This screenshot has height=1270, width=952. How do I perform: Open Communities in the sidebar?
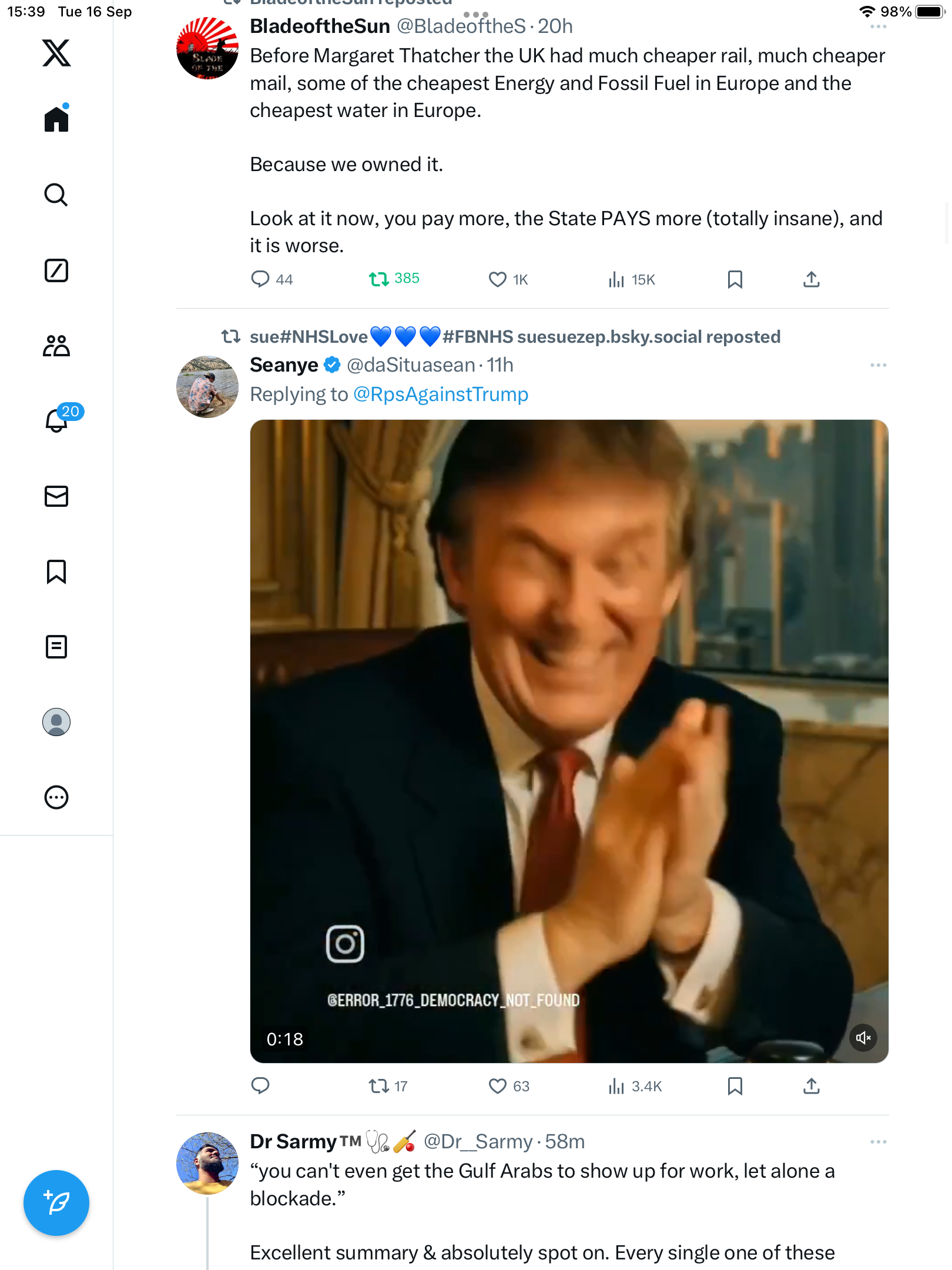[x=56, y=346]
